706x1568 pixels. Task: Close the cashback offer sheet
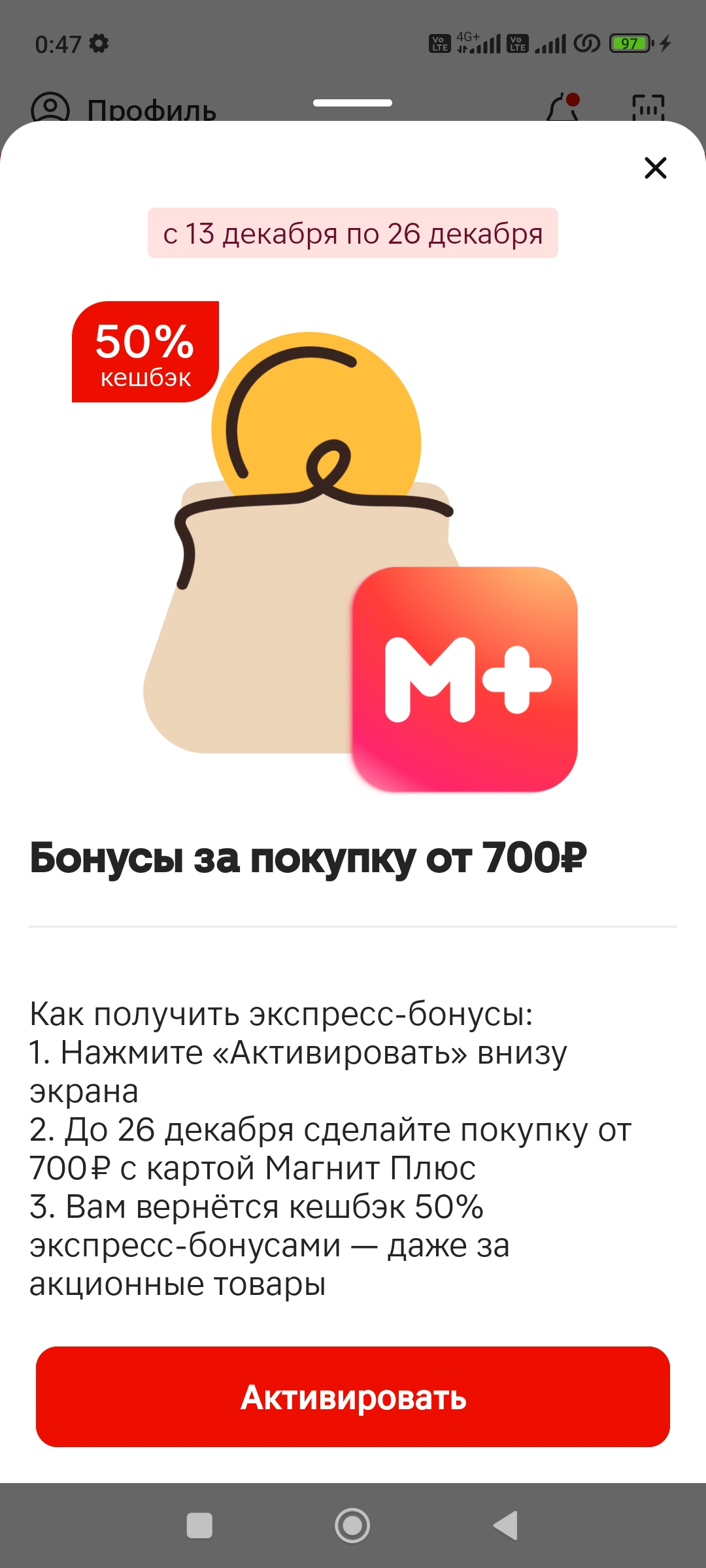coord(655,168)
